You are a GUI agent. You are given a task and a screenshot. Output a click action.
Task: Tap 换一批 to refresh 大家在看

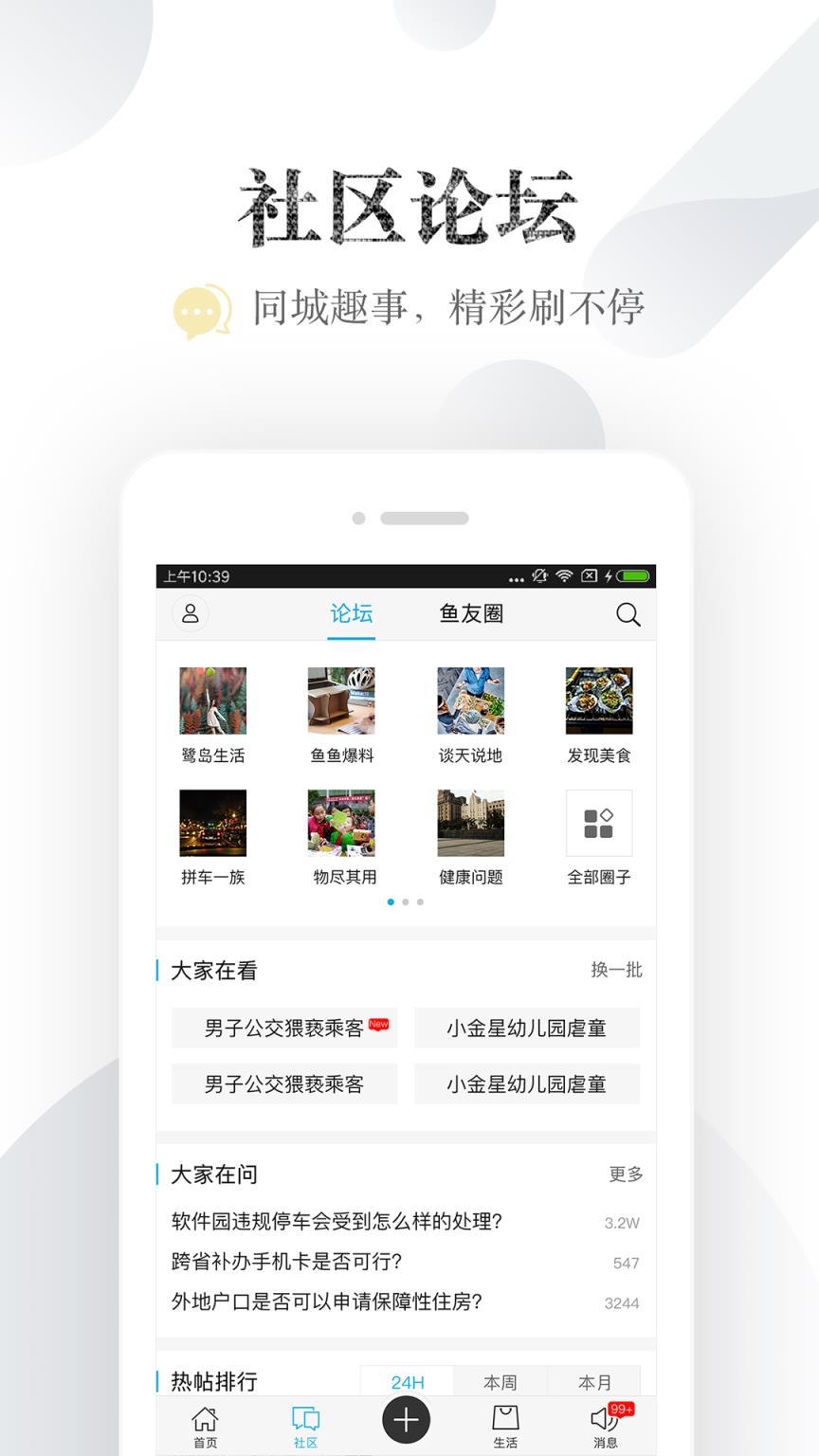click(x=616, y=971)
